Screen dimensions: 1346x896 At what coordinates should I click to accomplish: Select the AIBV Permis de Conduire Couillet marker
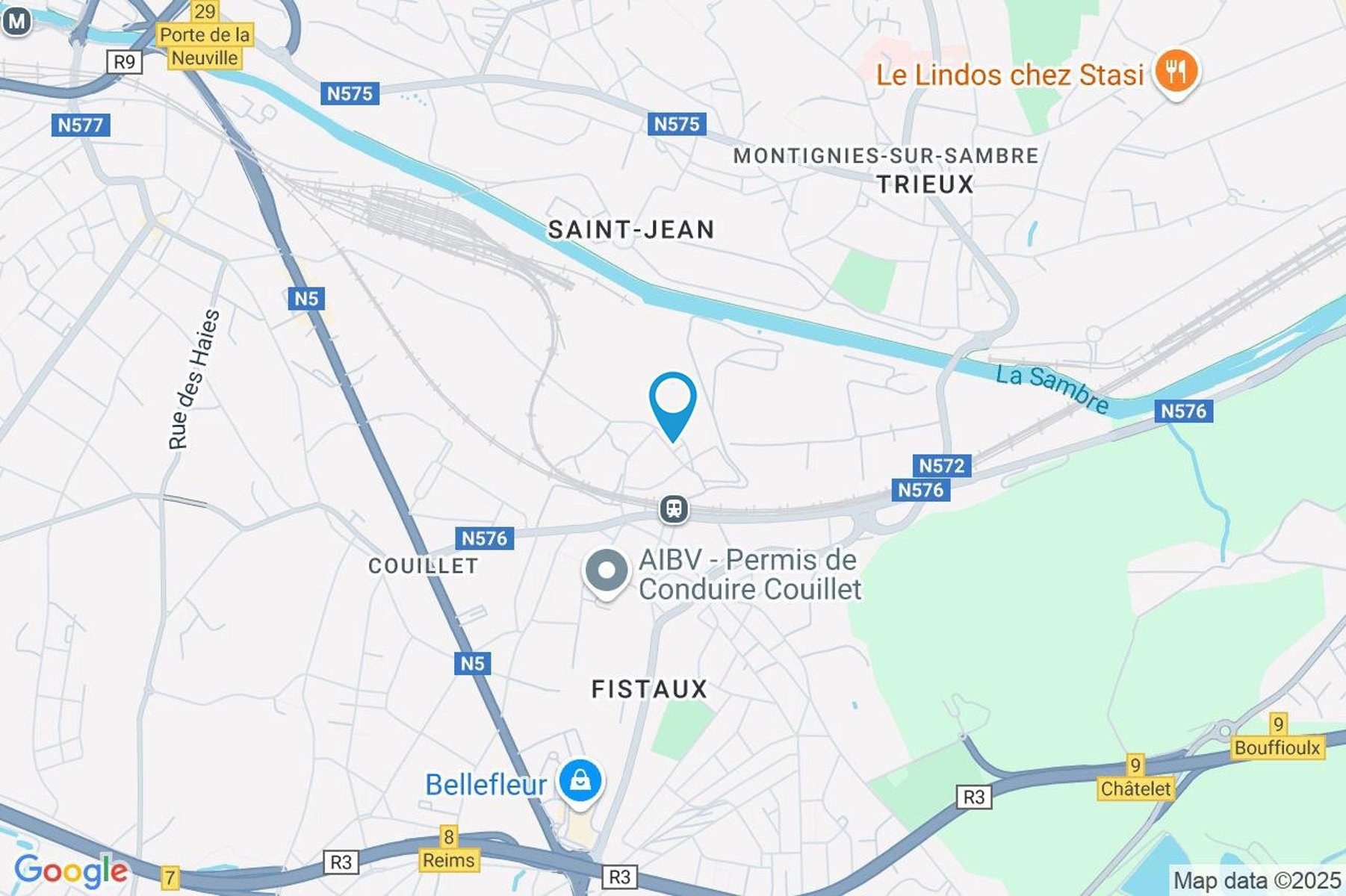(607, 571)
